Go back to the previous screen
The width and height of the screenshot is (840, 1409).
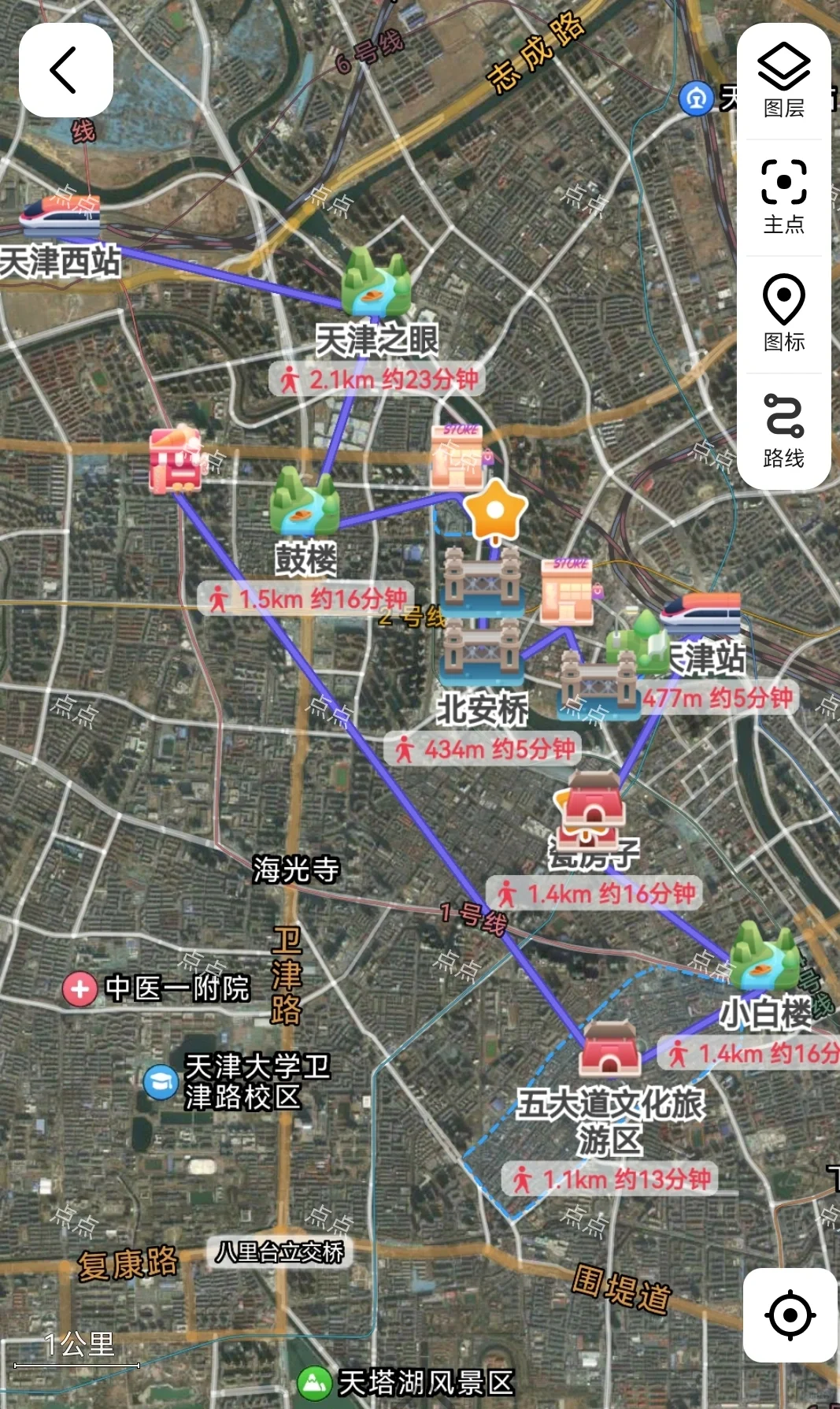click(65, 70)
